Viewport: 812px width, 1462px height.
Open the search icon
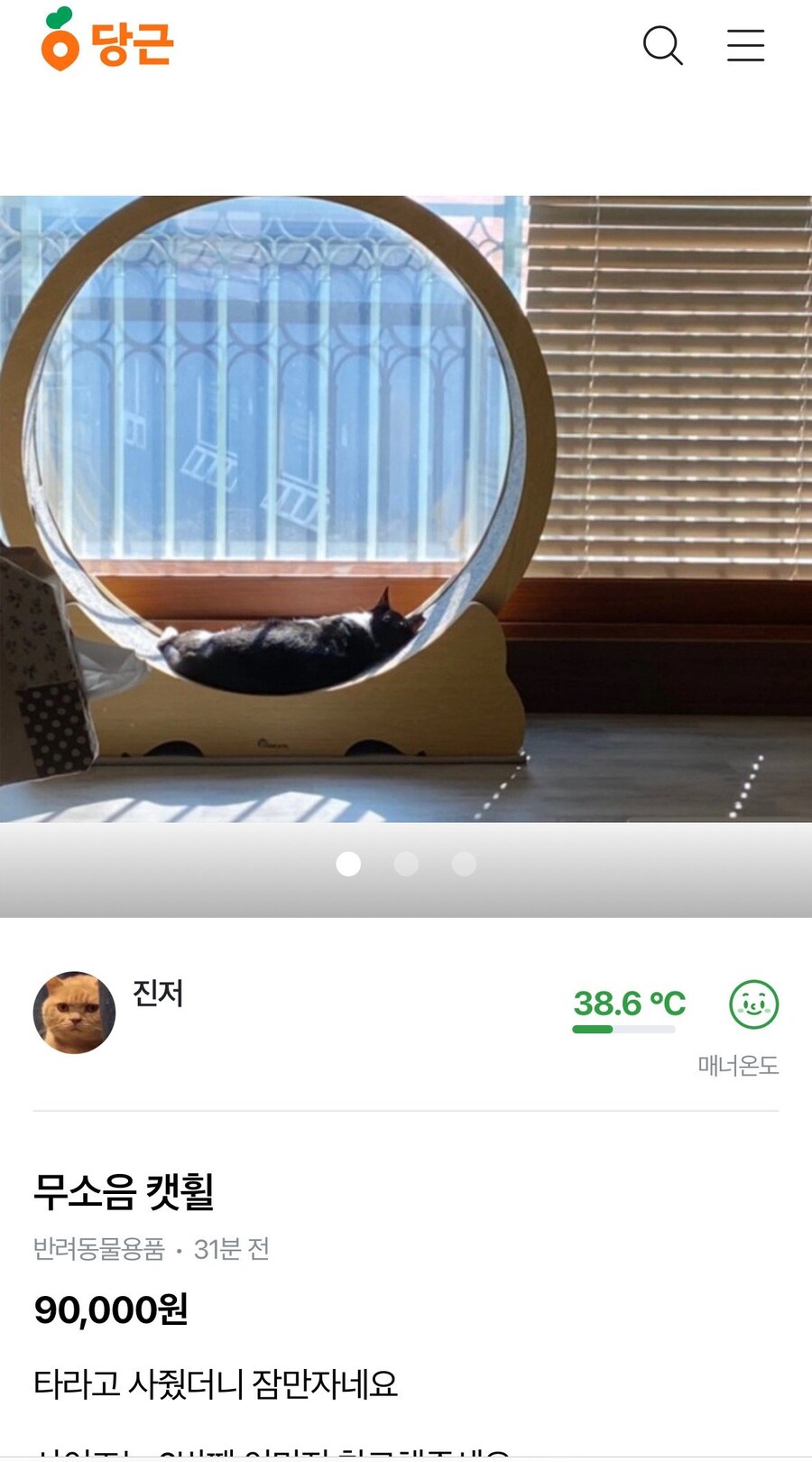pos(662,45)
